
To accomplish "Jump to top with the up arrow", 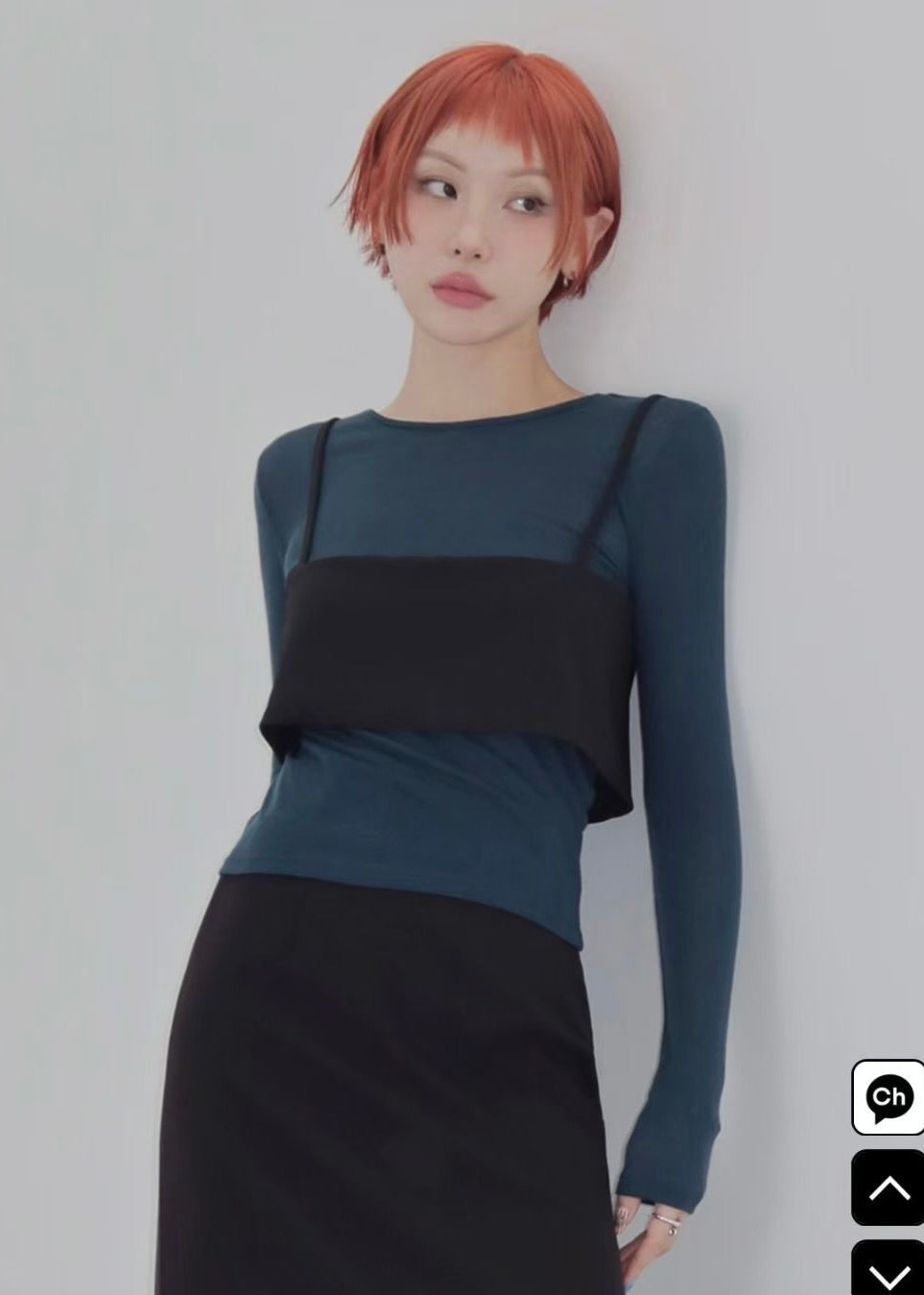I will click(888, 1187).
